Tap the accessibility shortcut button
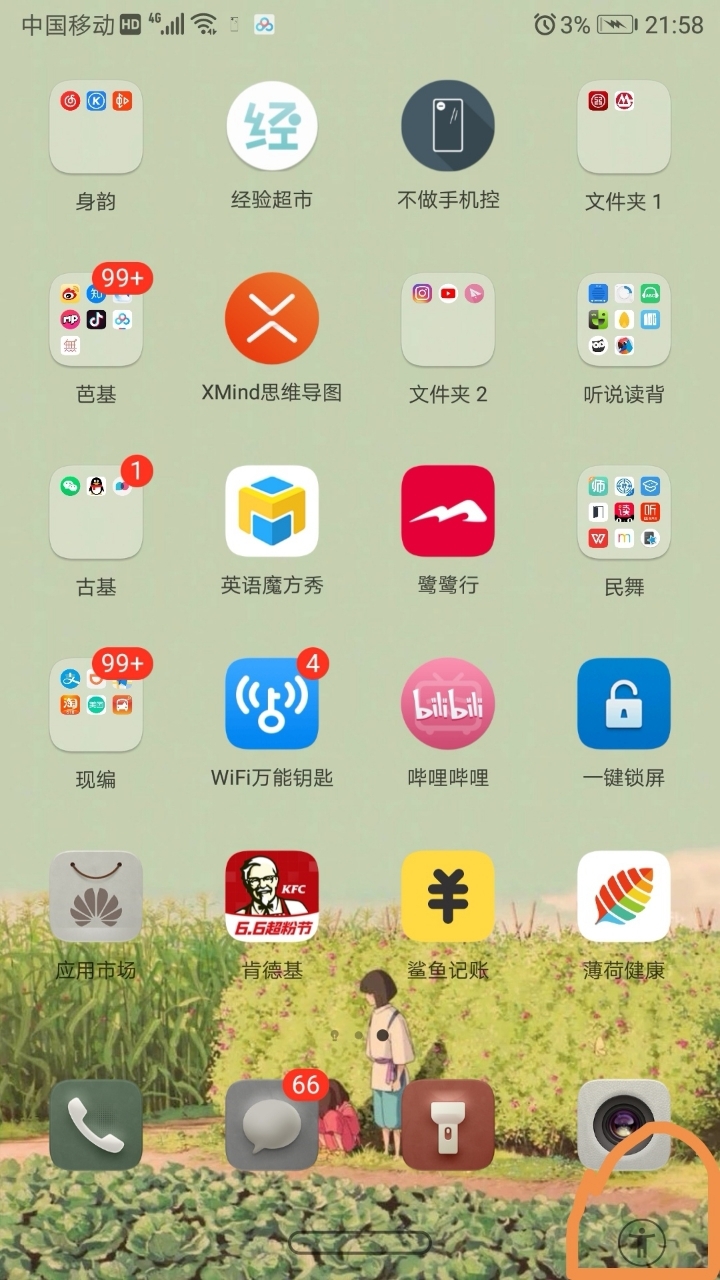 (636, 1243)
